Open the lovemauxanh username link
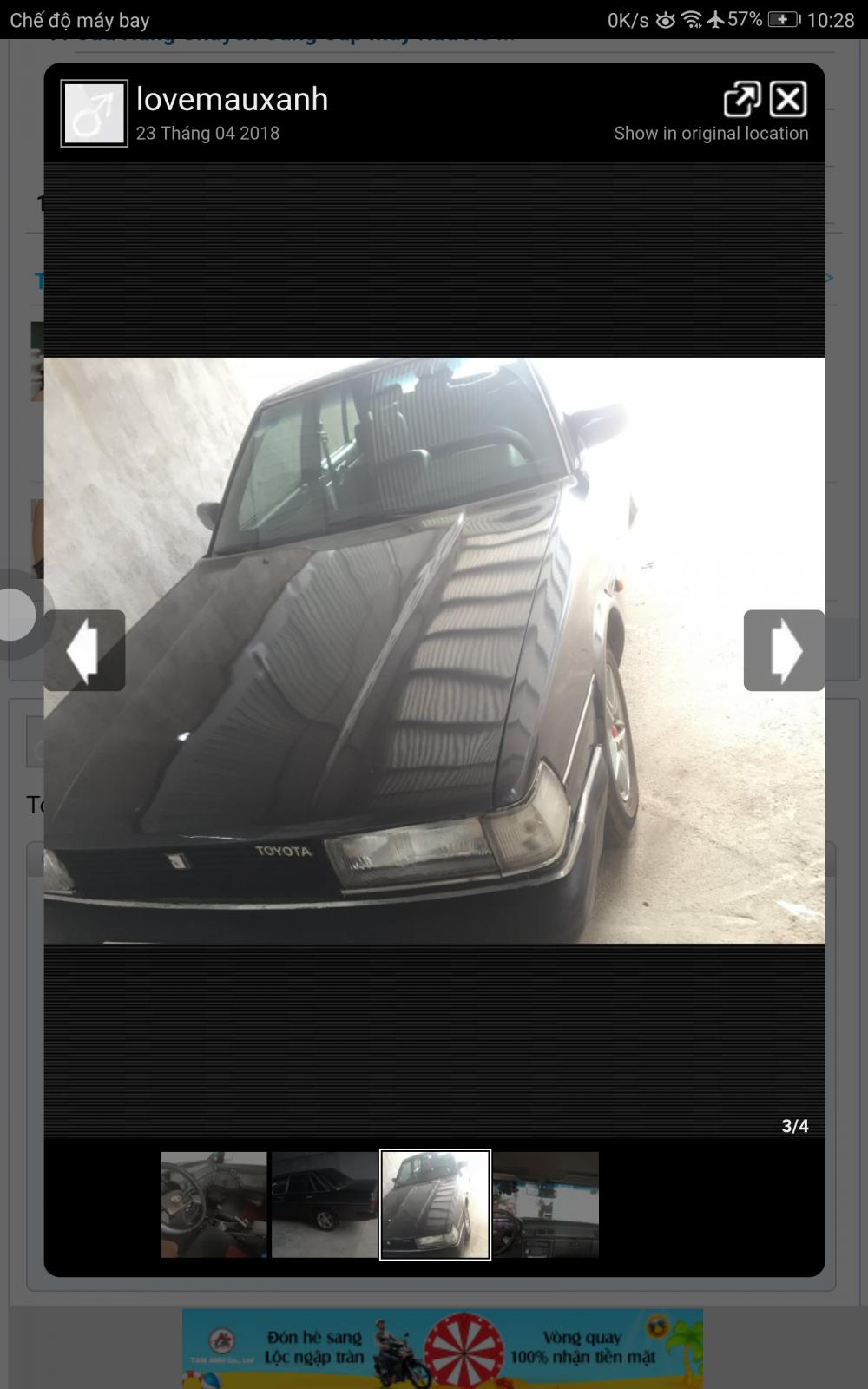Image resolution: width=868 pixels, height=1389 pixels. pos(232,100)
